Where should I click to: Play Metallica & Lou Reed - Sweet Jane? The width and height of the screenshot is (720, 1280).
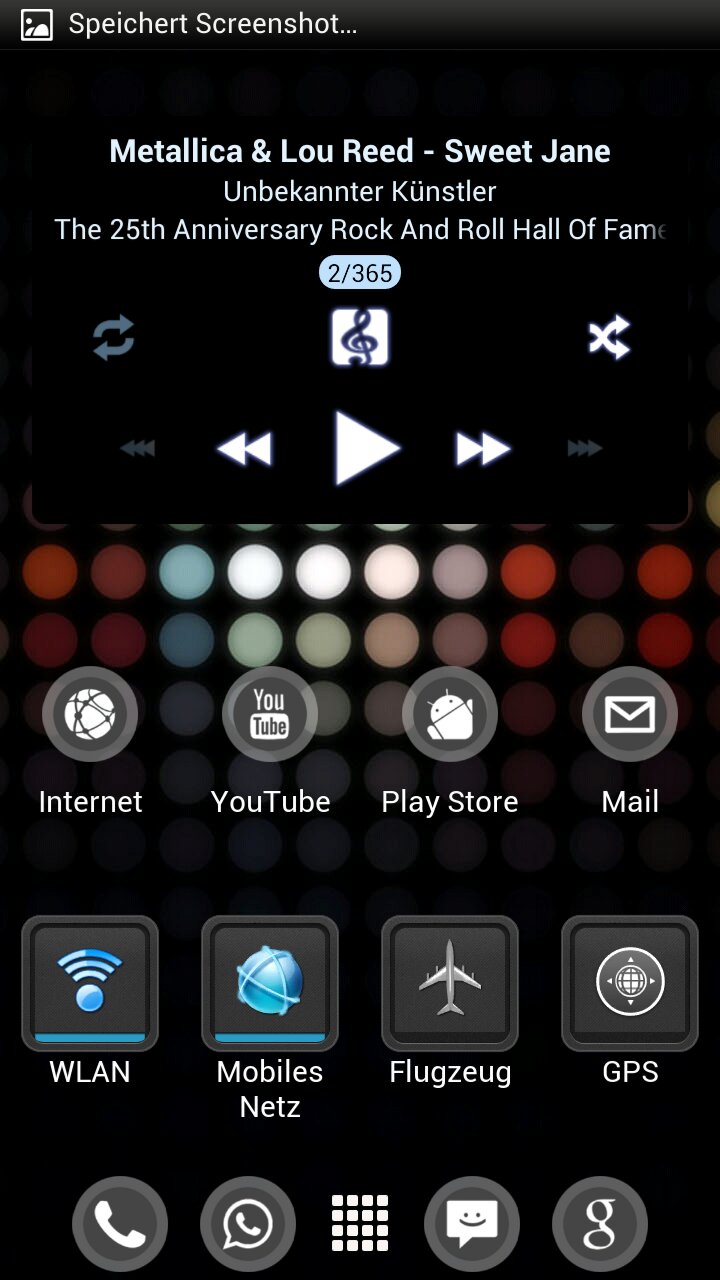pyautogui.click(x=367, y=448)
